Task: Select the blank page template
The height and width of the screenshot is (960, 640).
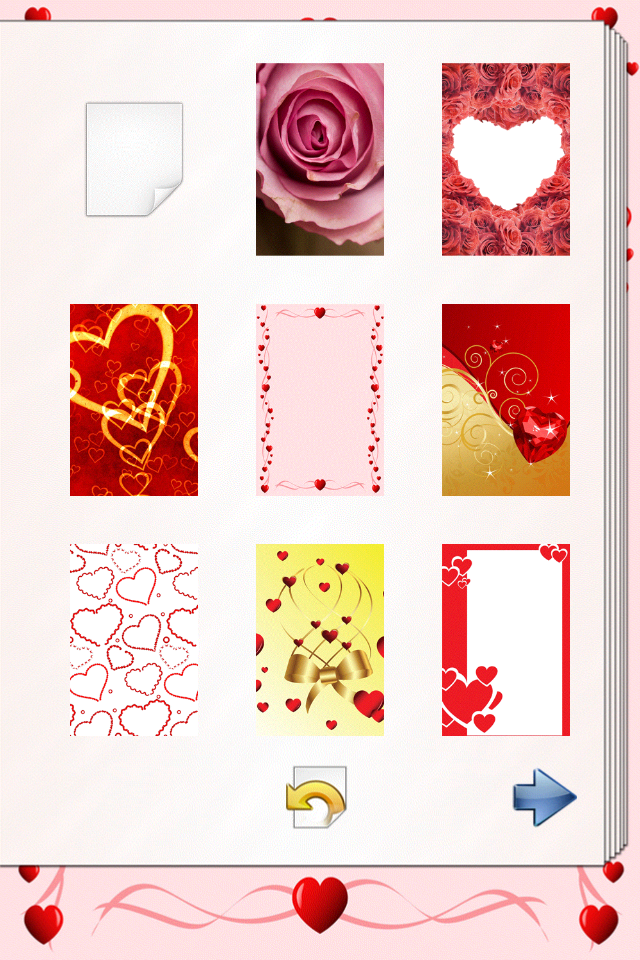Action: click(x=134, y=159)
